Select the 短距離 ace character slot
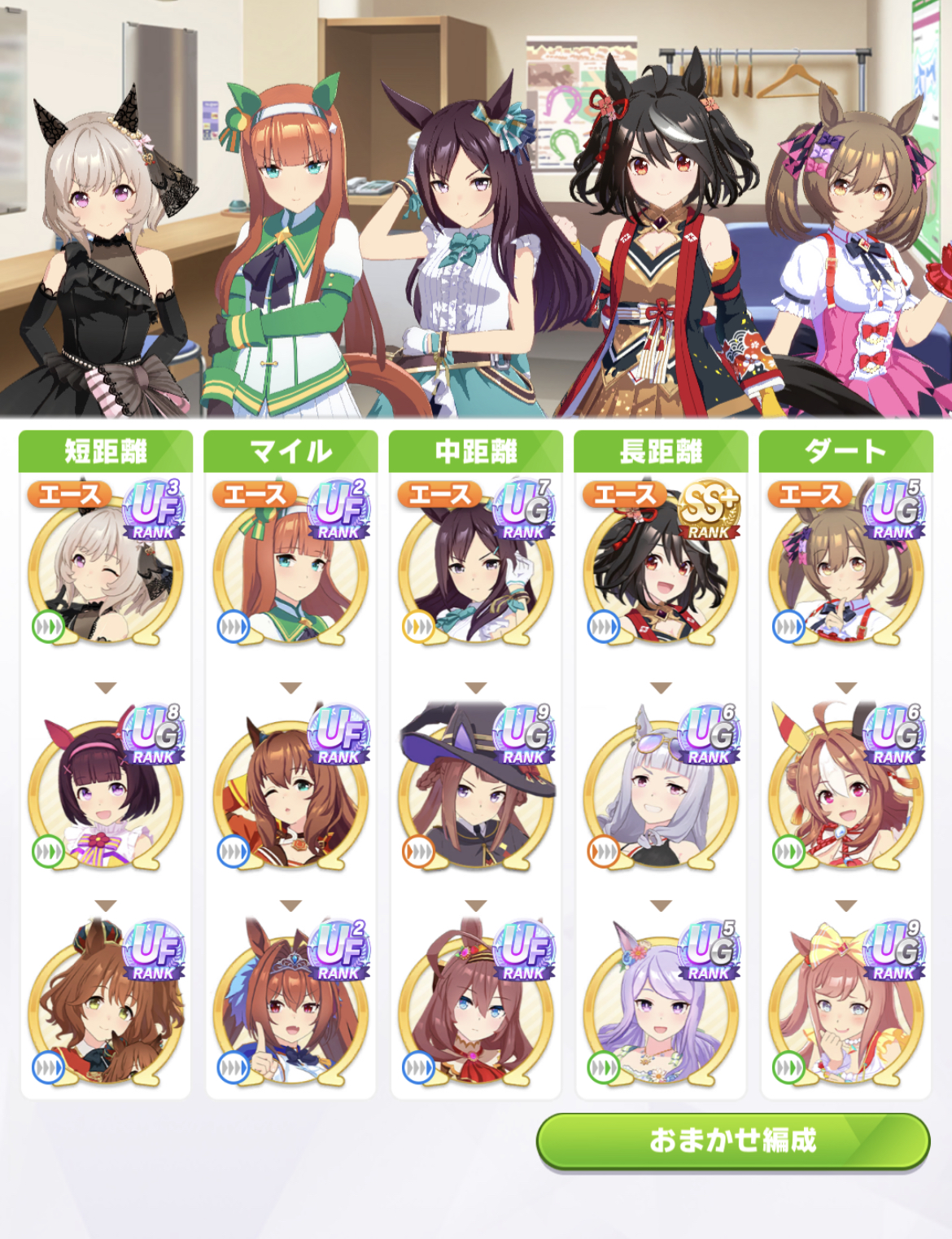The image size is (952, 1239). 105,574
